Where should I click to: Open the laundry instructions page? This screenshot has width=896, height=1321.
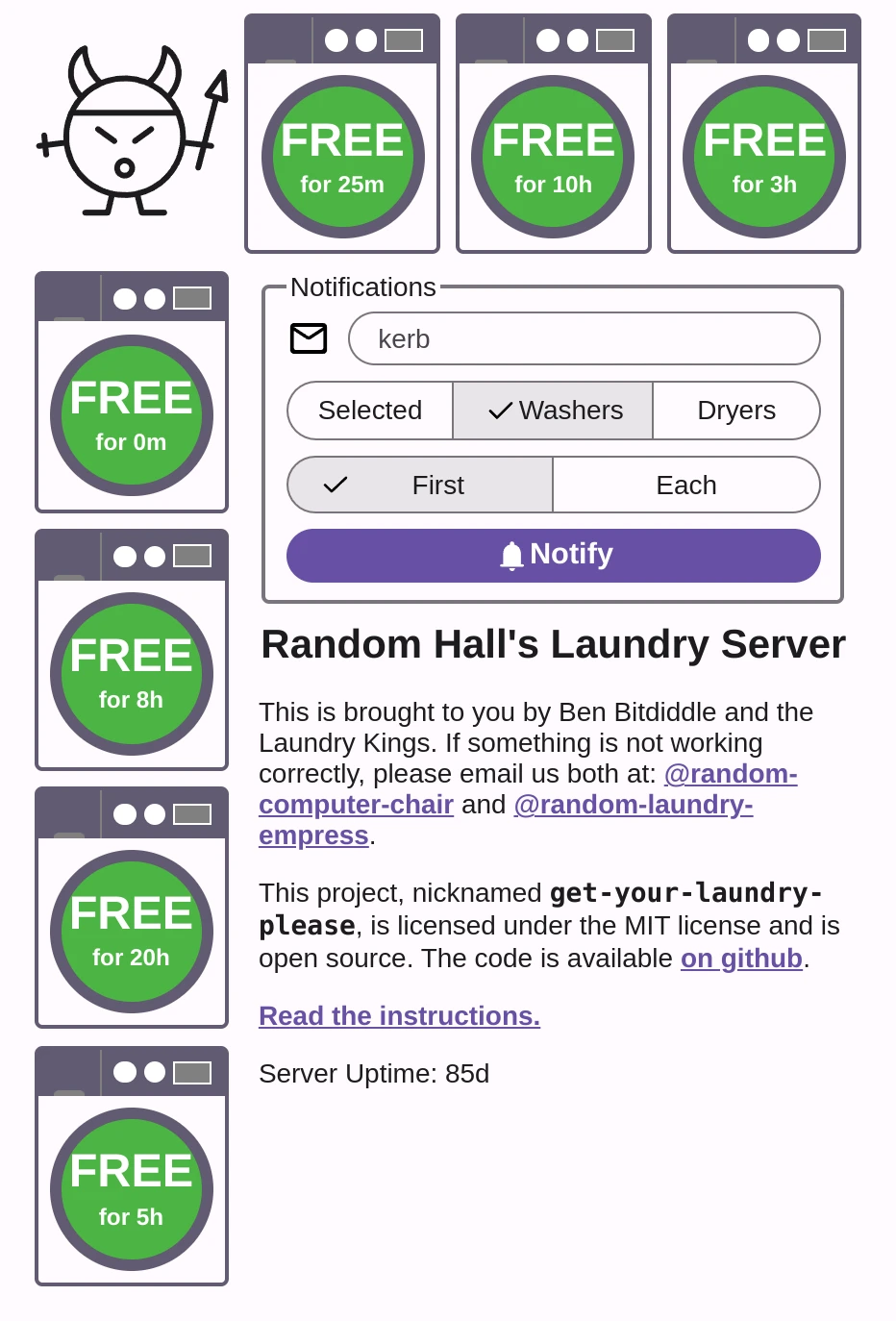pyautogui.click(x=399, y=1015)
